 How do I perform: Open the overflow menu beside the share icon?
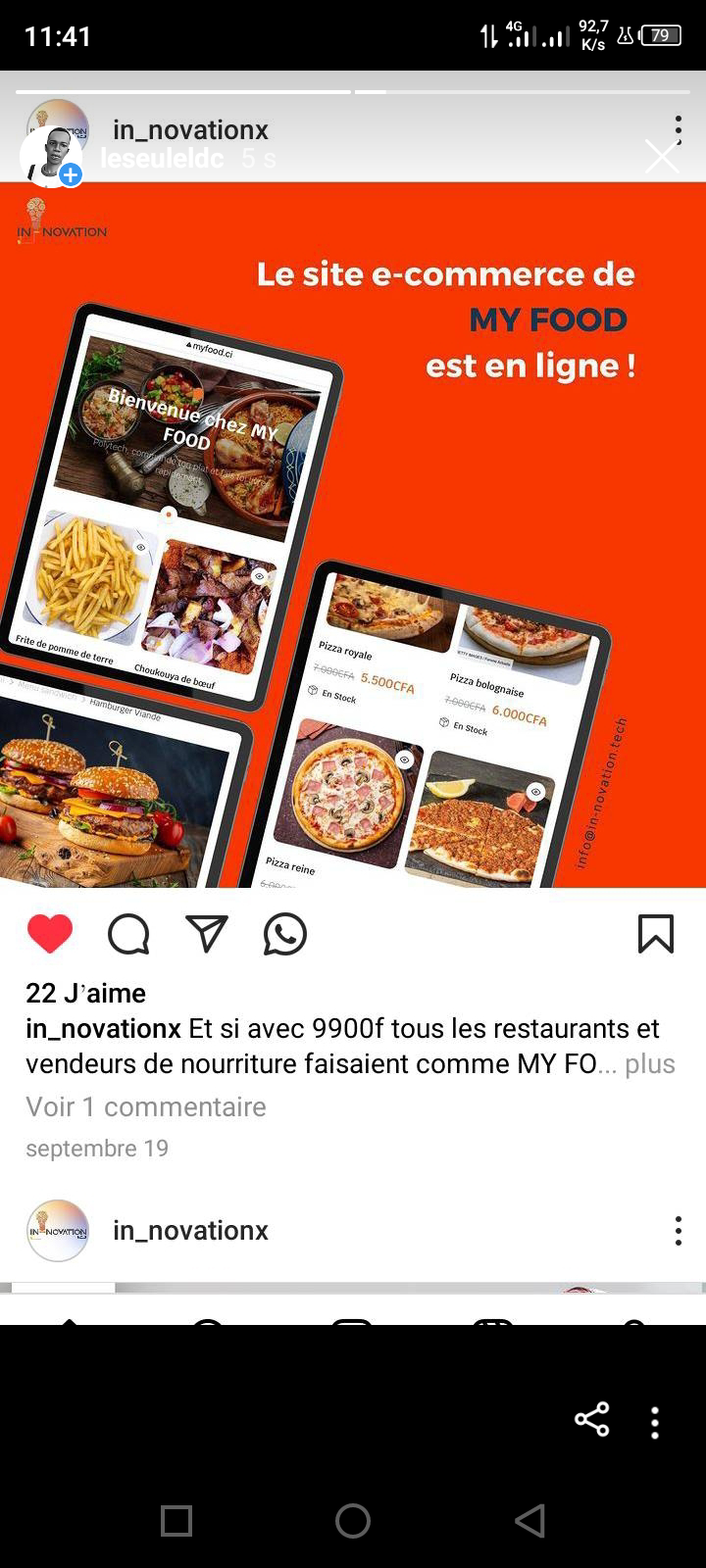(655, 1422)
